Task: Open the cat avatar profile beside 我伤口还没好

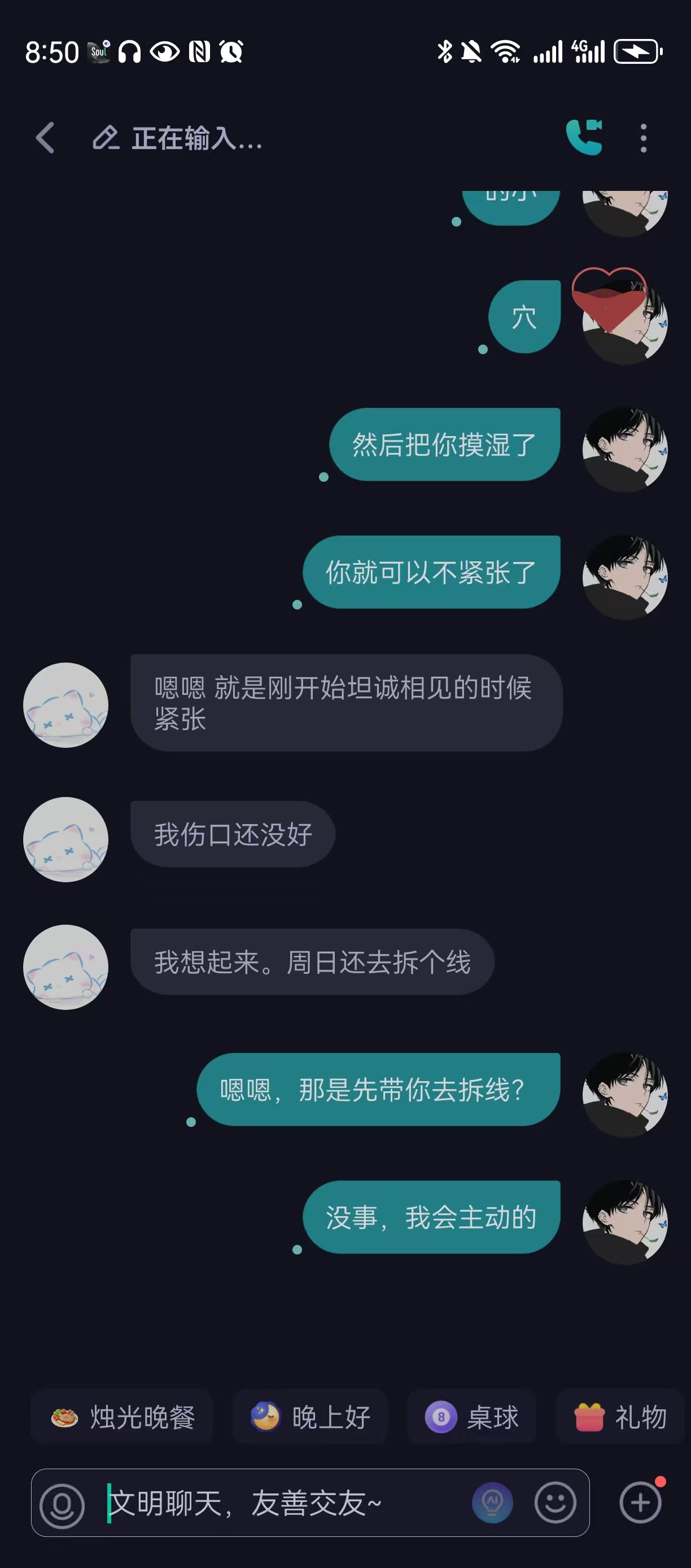Action: [x=65, y=839]
